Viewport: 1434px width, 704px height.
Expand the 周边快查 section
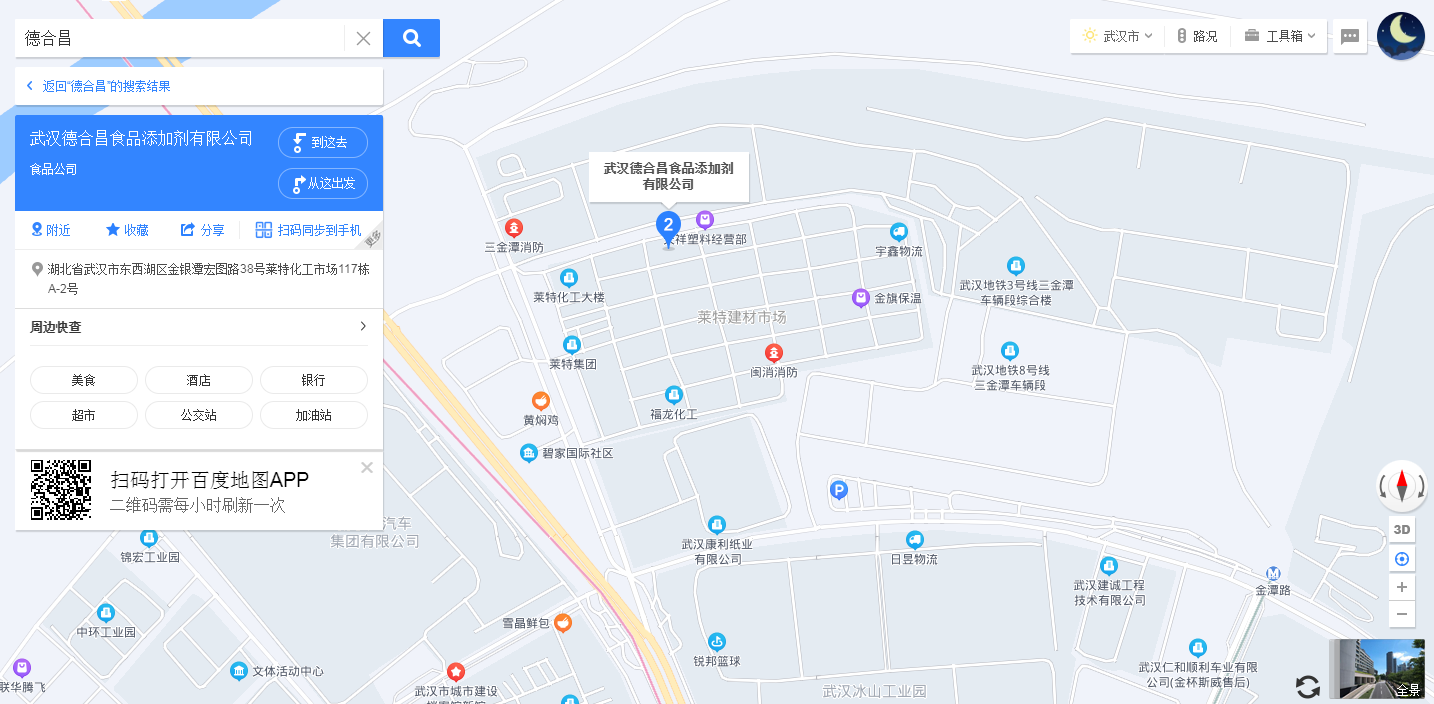click(x=363, y=327)
